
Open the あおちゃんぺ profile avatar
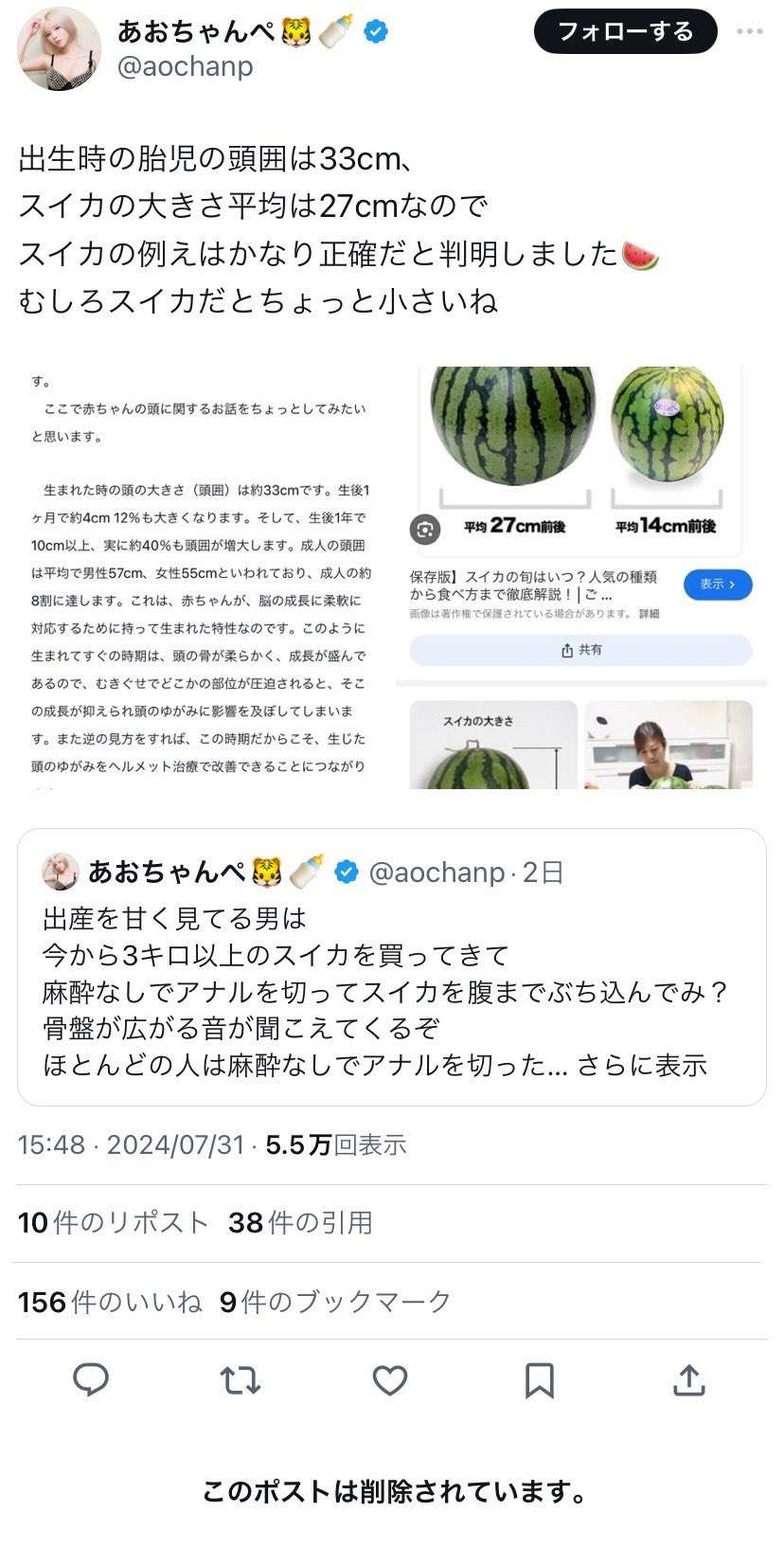tap(59, 49)
